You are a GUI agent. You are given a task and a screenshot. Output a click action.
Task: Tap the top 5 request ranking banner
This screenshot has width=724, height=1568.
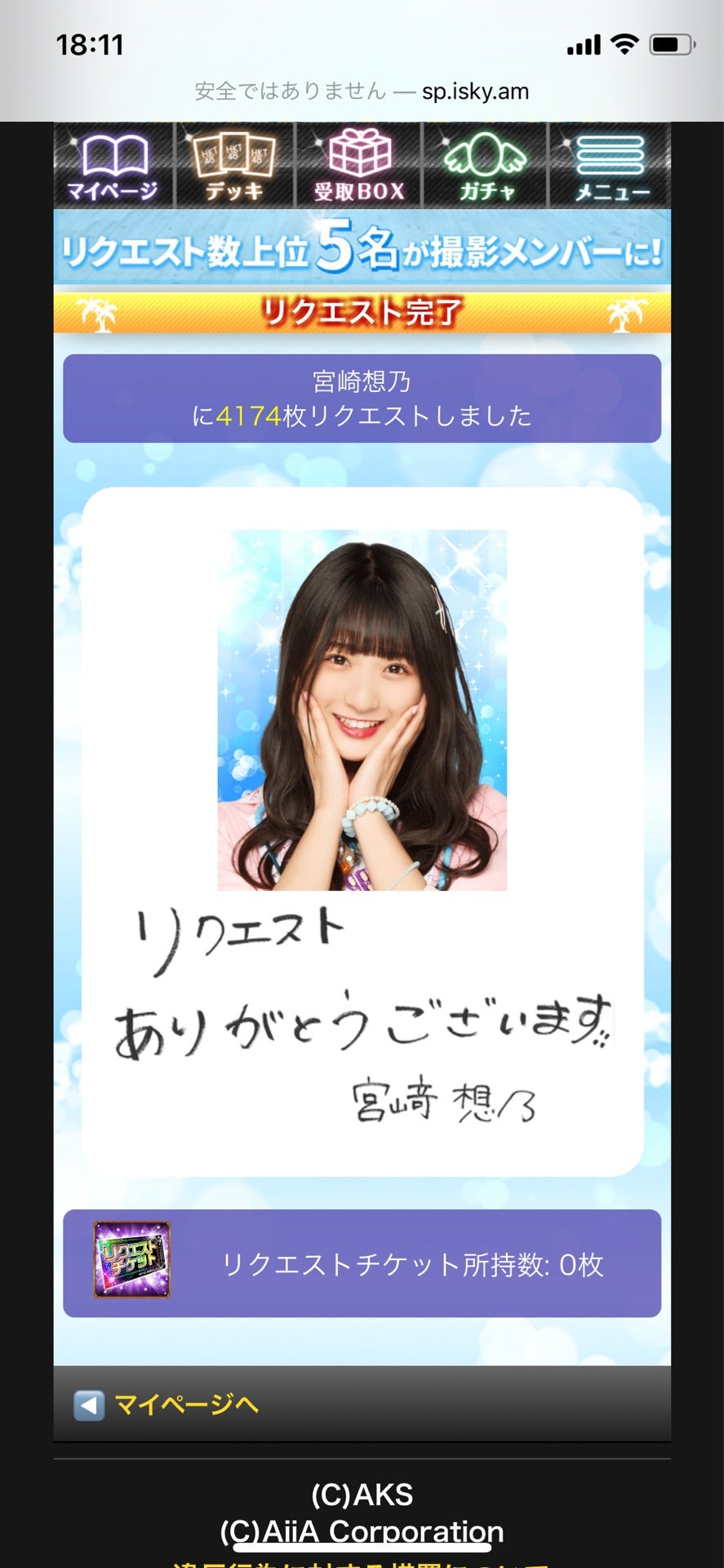tap(362, 247)
